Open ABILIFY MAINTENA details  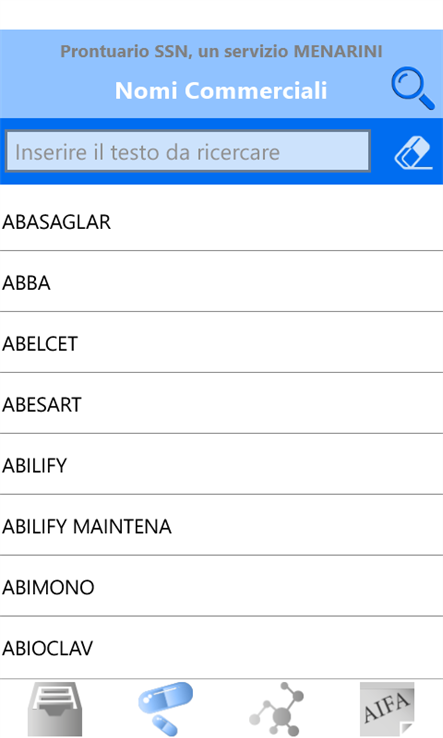pos(221,526)
